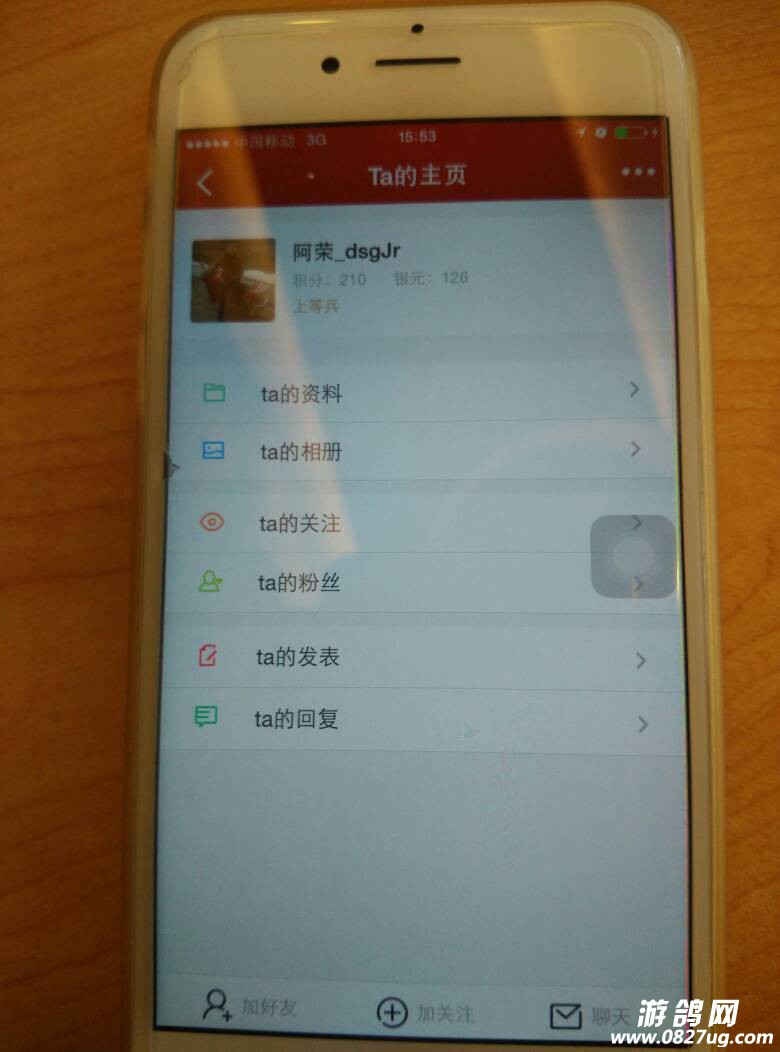Open ta的相册 album row

click(x=420, y=451)
